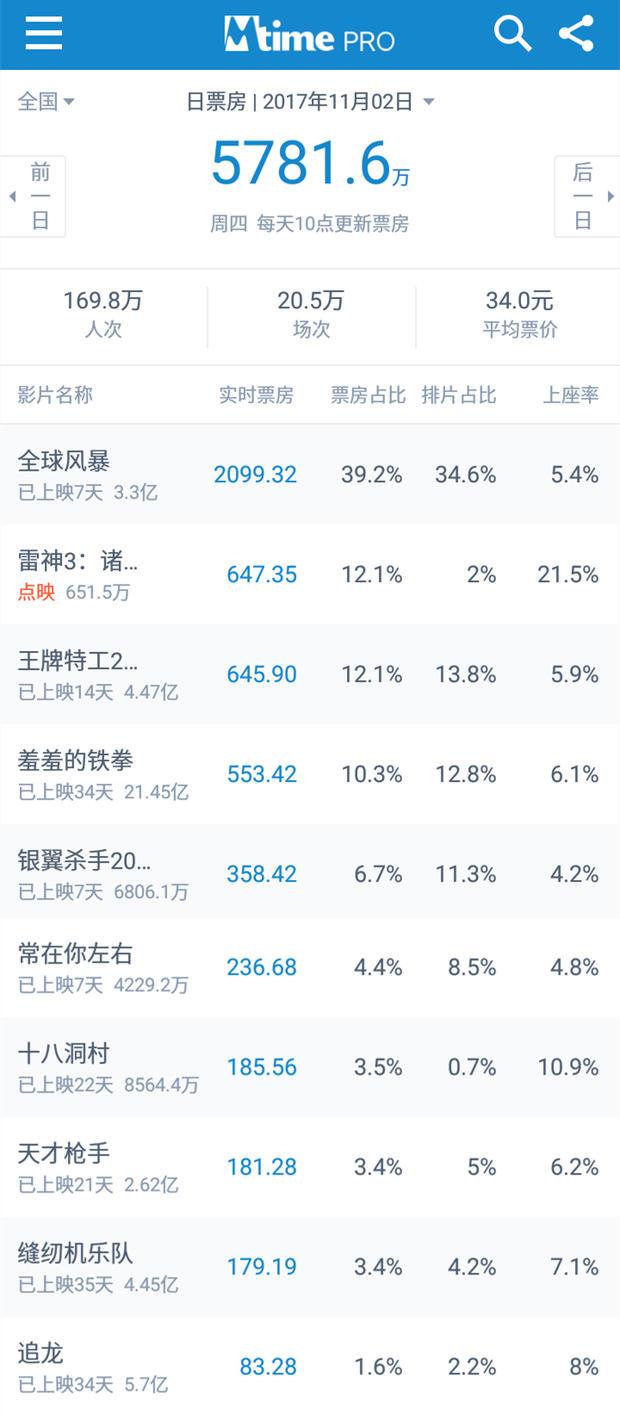This screenshot has height=1413, width=620.
Task: Open the 十八洞村 movie row
Action: pos(310,1067)
